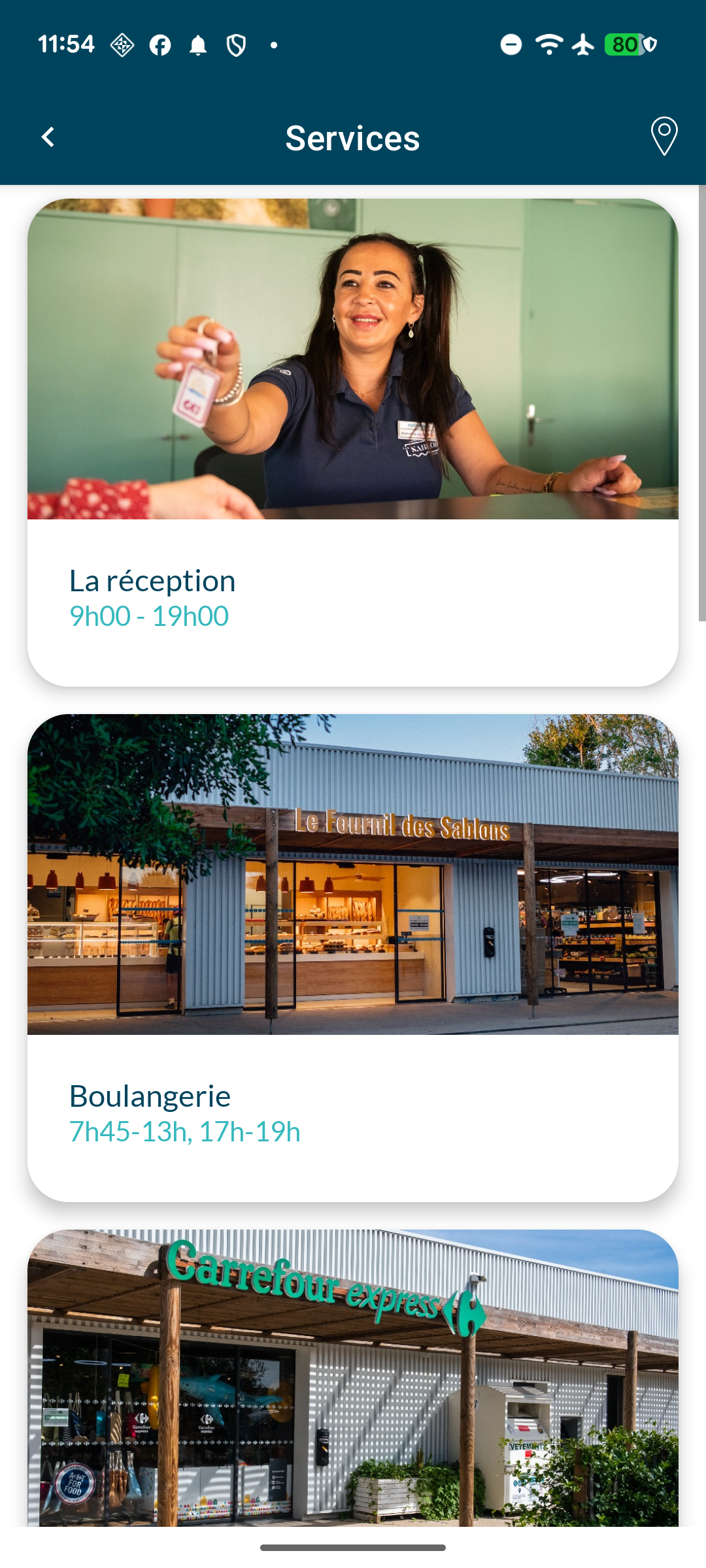Open the La réception service card

[353, 442]
